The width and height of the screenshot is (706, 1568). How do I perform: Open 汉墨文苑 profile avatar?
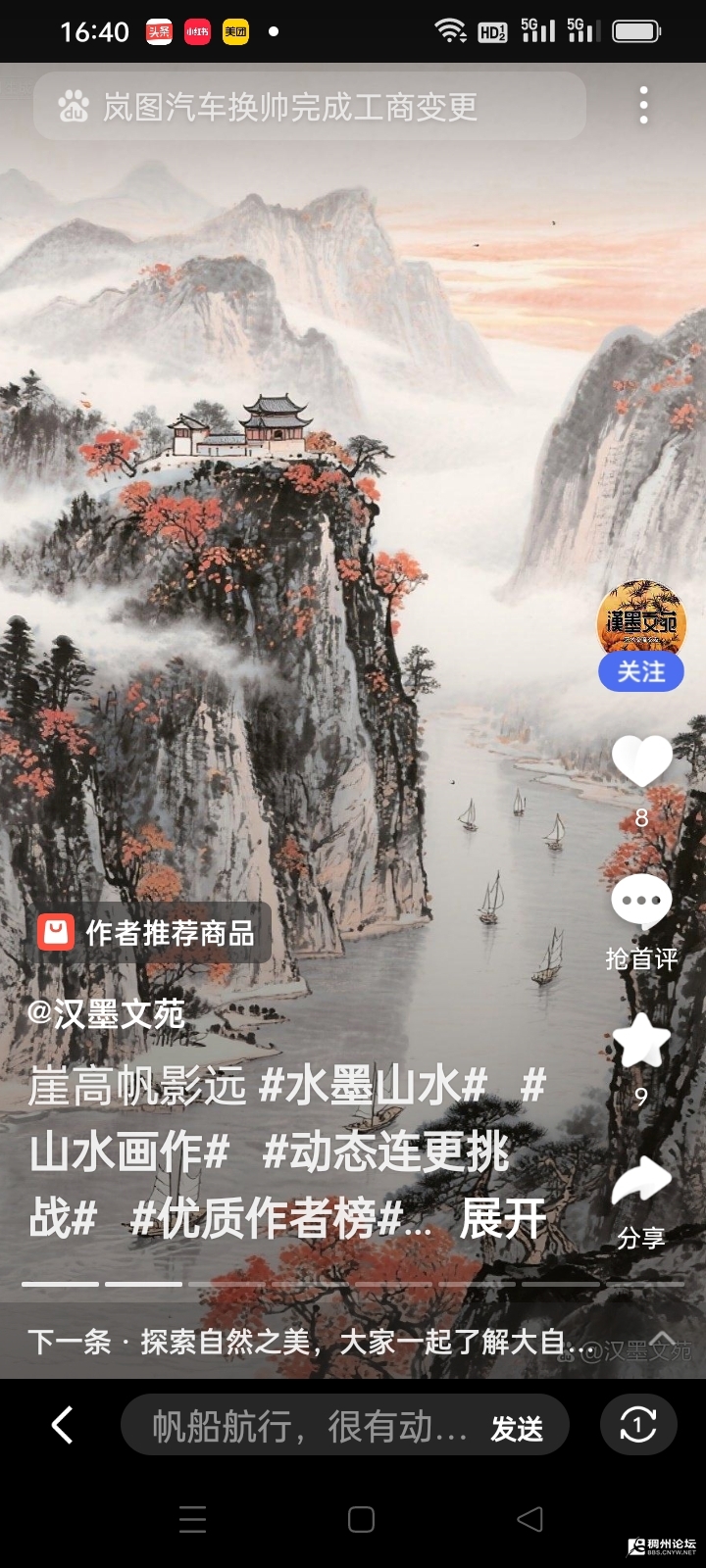coord(640,617)
